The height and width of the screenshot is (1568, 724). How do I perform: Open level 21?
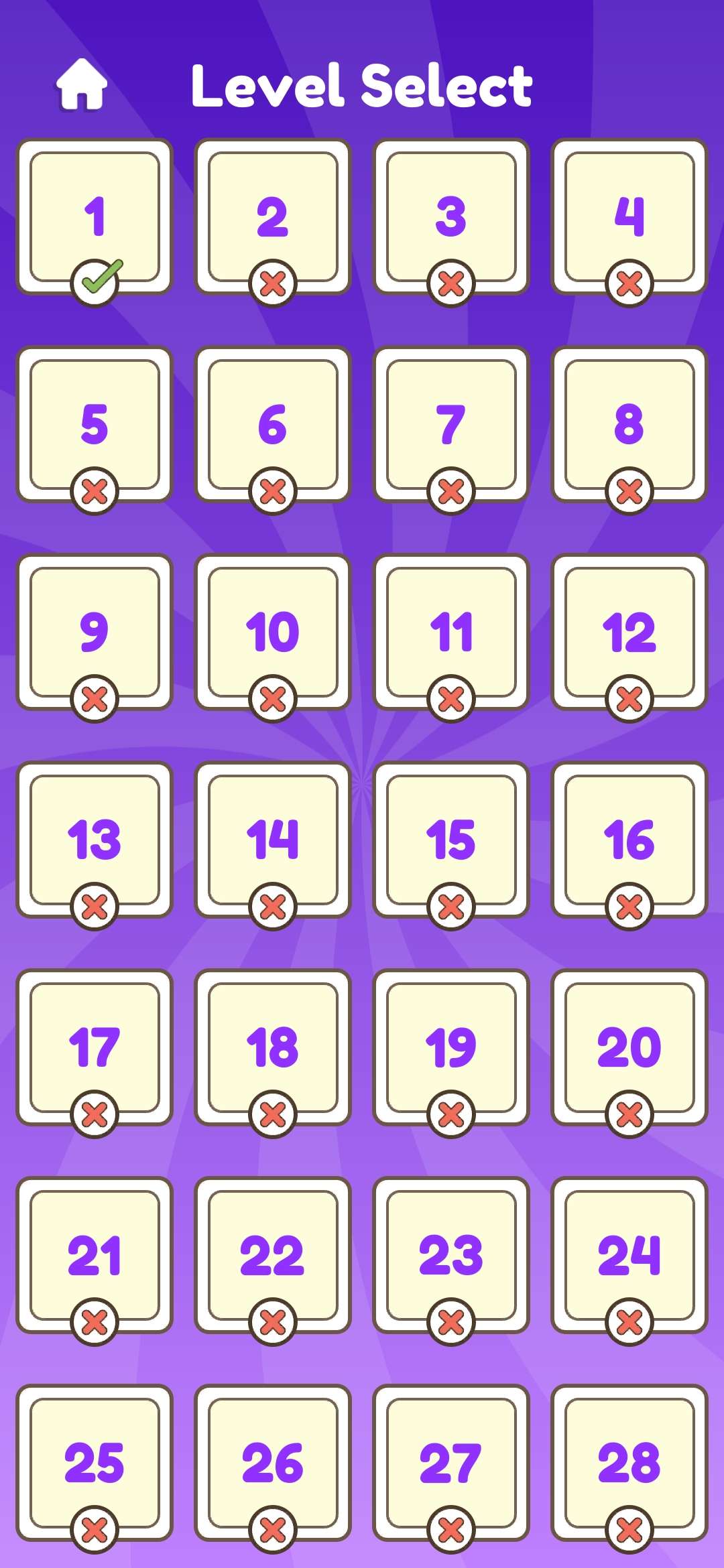[95, 1255]
